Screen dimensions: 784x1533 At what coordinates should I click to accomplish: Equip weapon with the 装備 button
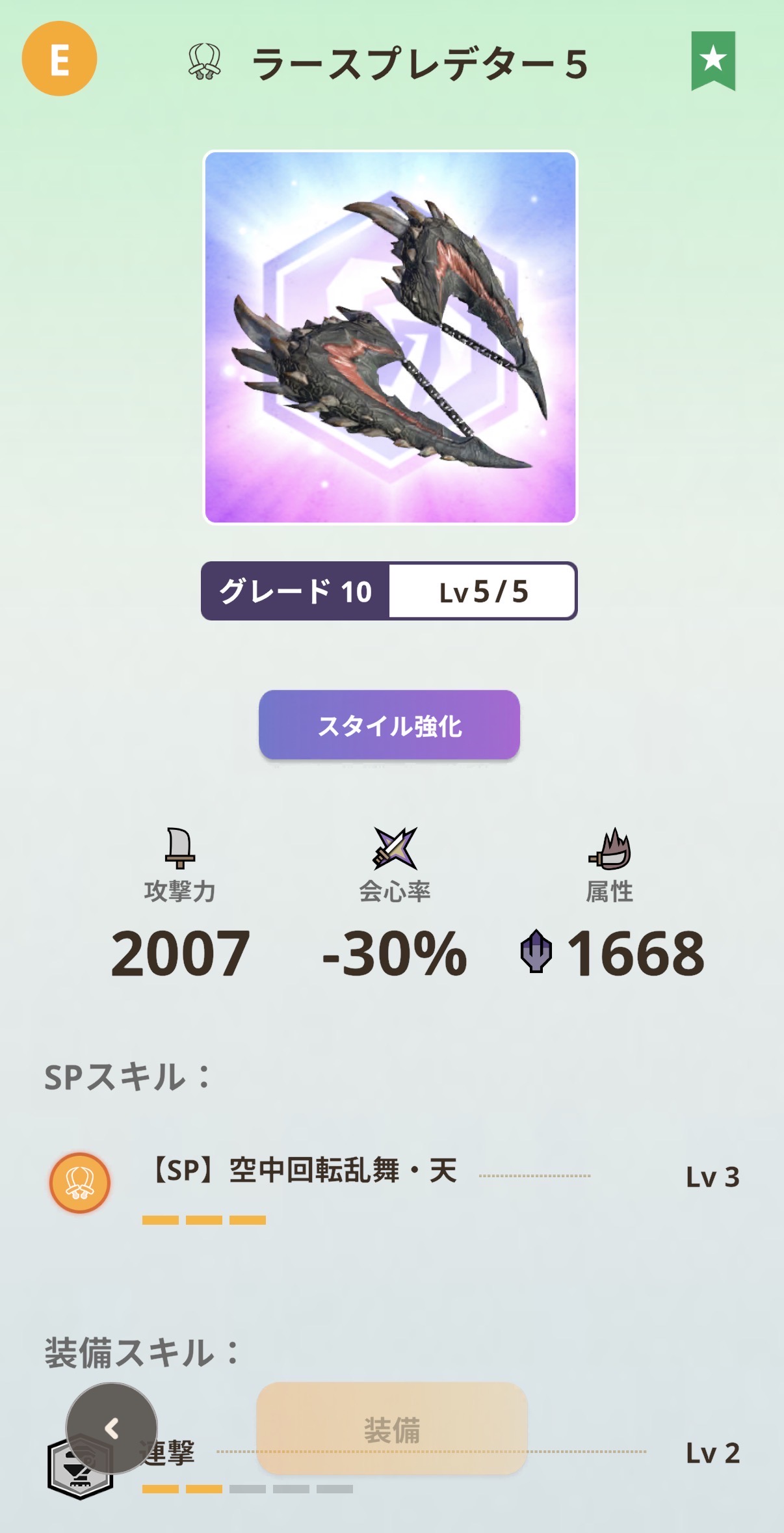point(391,1429)
